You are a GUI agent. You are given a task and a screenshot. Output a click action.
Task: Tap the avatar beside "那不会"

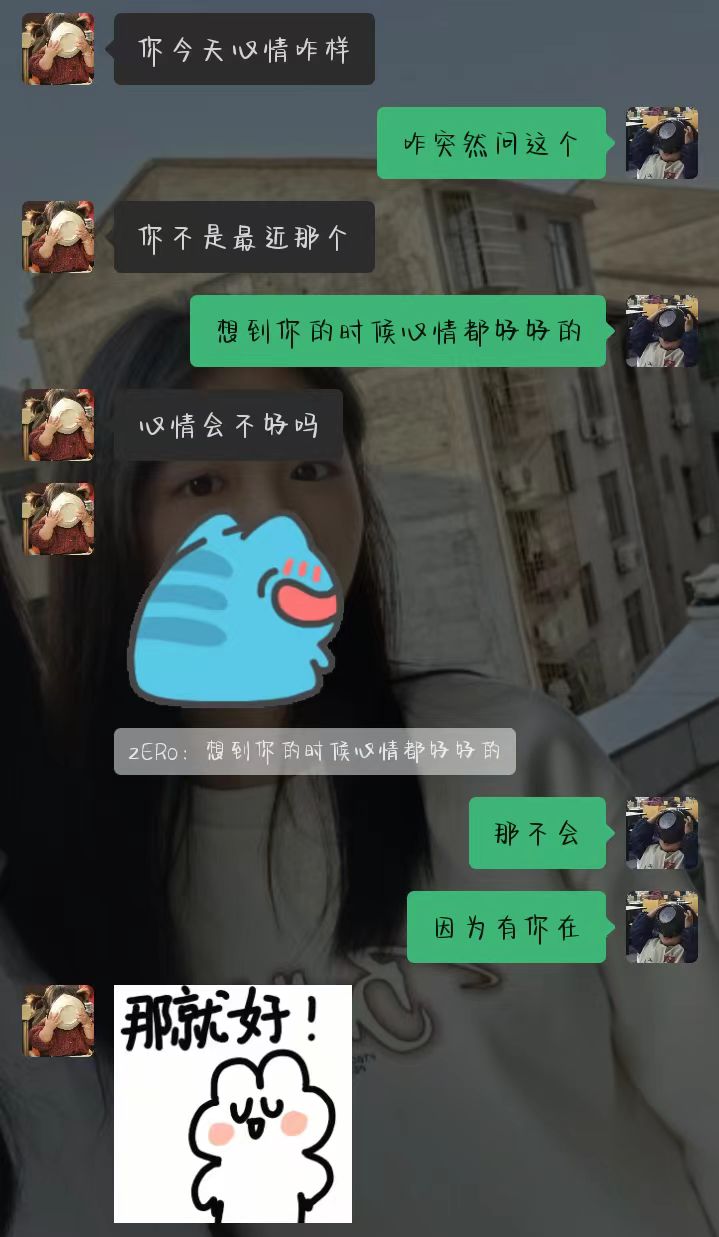point(661,833)
